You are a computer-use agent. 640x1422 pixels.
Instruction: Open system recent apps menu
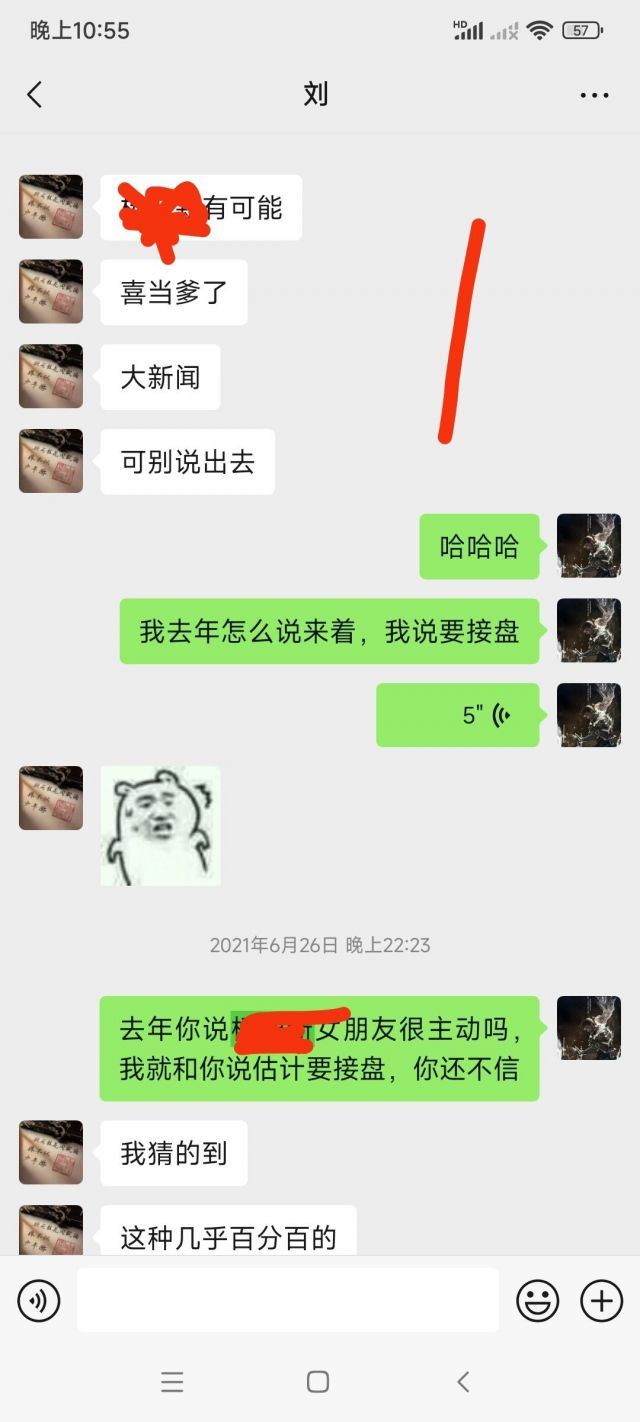coord(172,1382)
